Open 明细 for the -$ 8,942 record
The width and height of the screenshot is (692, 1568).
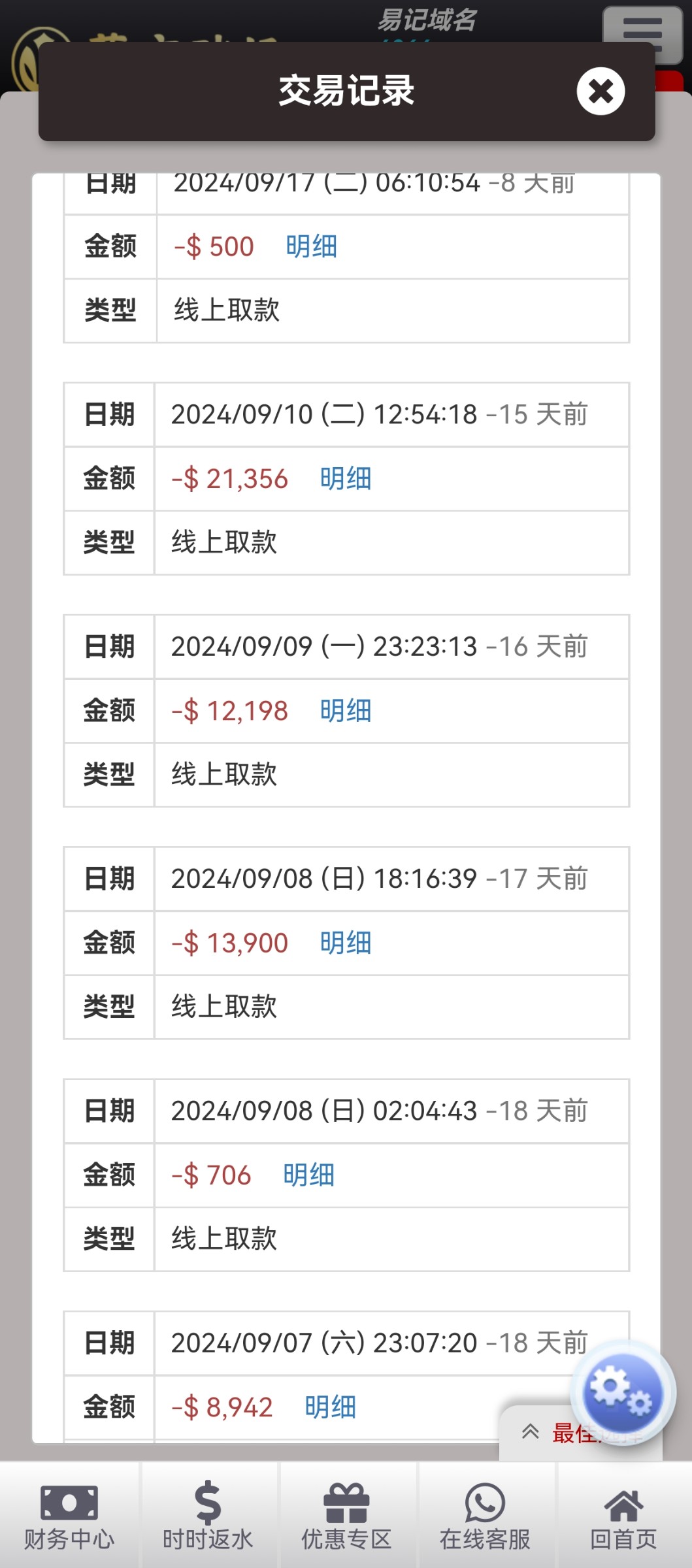[331, 1407]
